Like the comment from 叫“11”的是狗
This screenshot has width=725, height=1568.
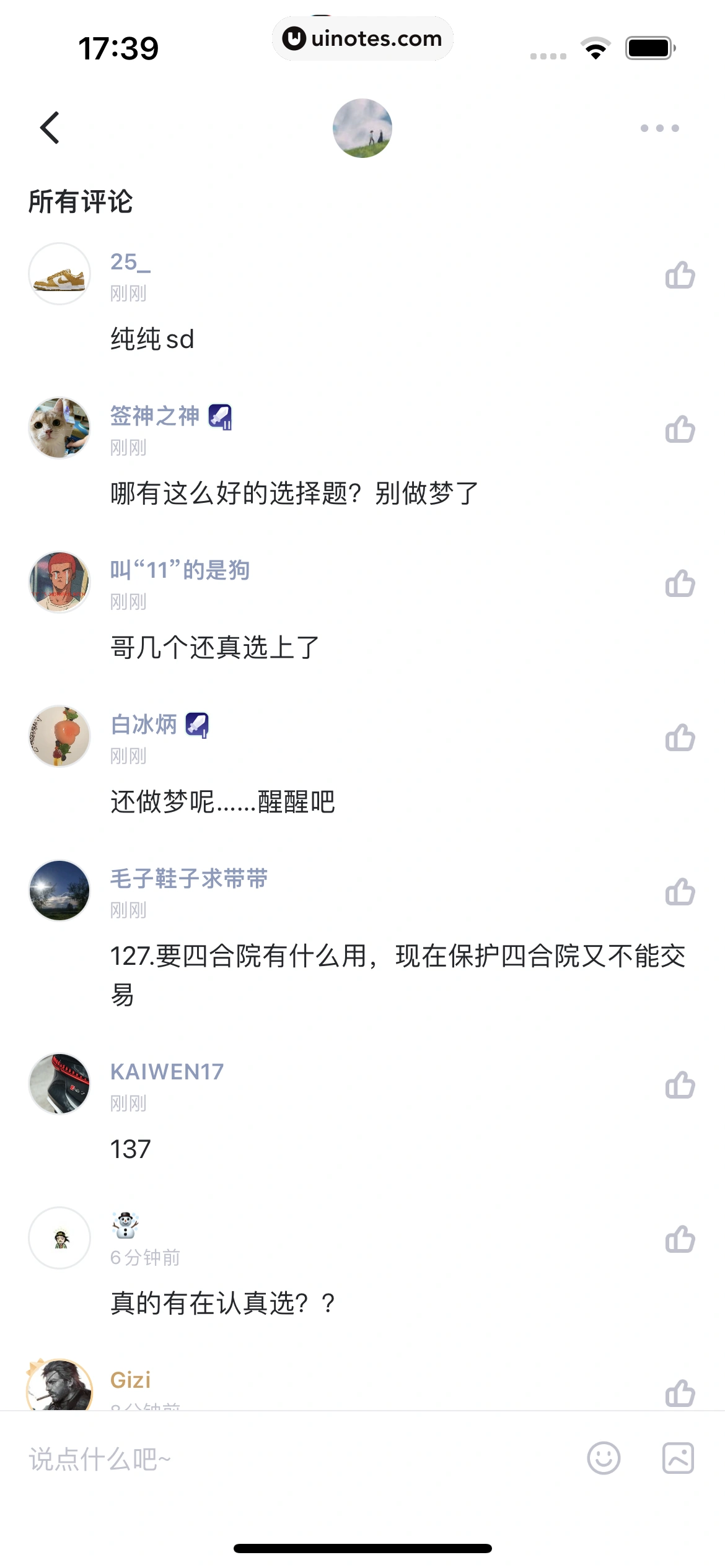680,583
